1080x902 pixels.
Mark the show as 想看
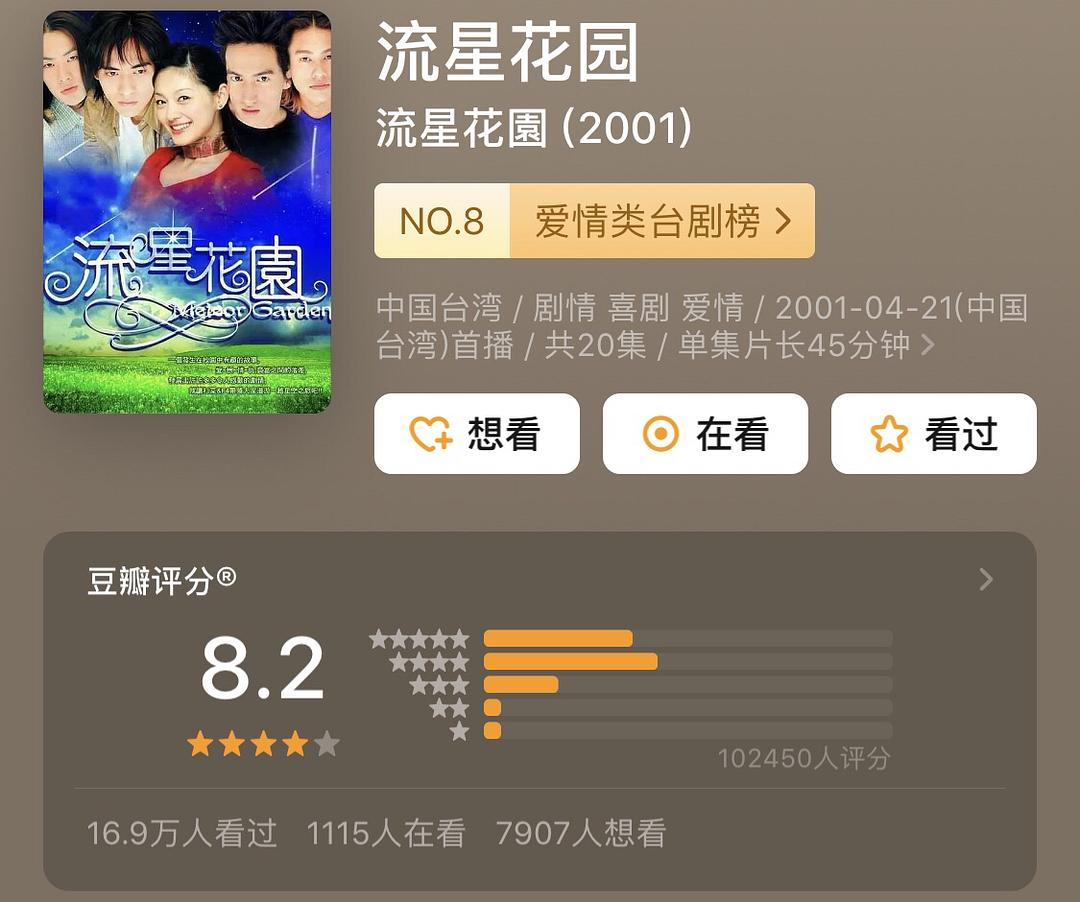pos(476,434)
